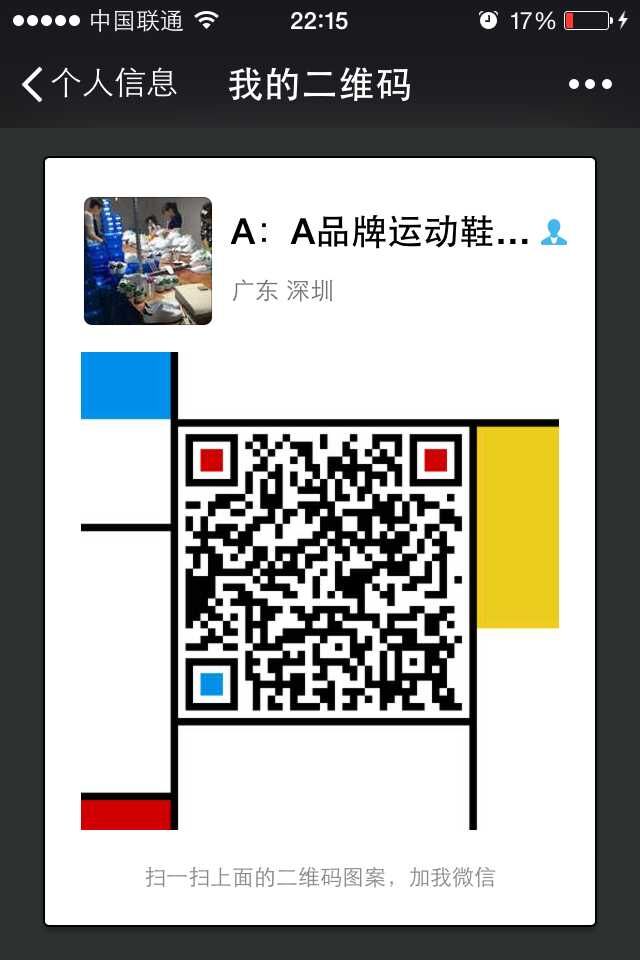Viewport: 640px width, 960px height.
Task: Go back to 个人信息
Action: 98,84
